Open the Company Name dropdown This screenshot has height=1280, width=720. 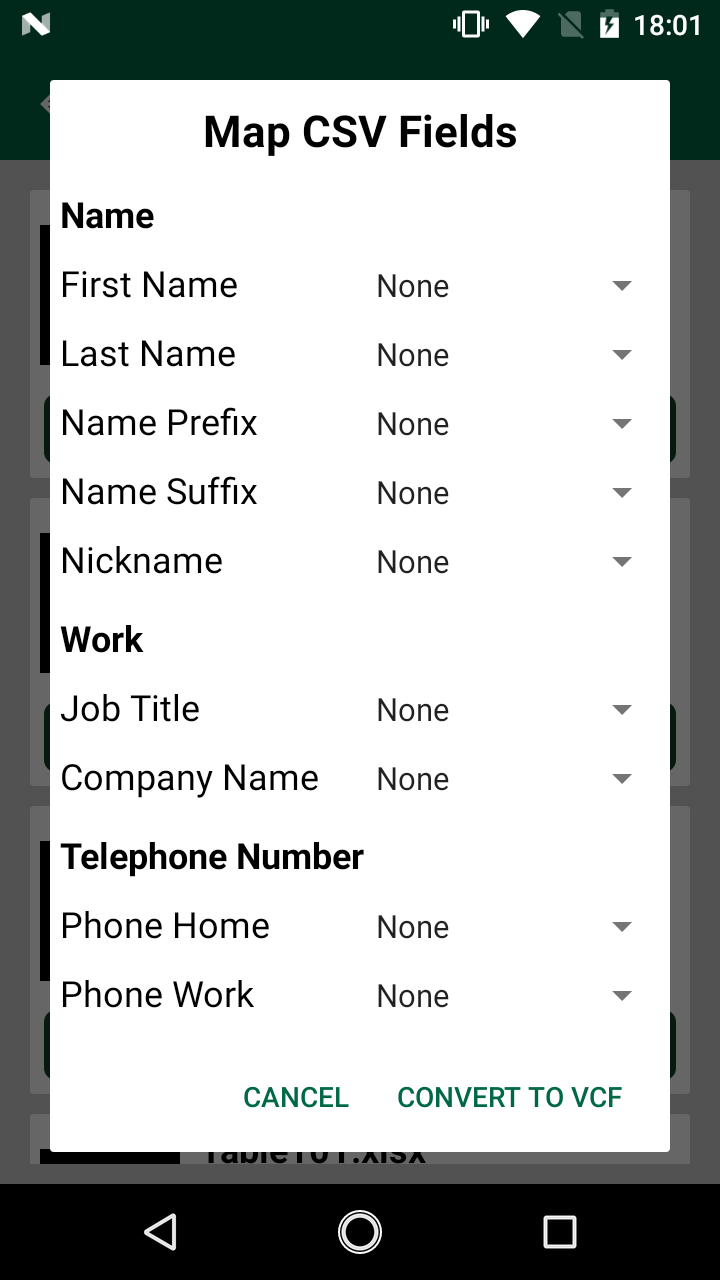pos(500,779)
